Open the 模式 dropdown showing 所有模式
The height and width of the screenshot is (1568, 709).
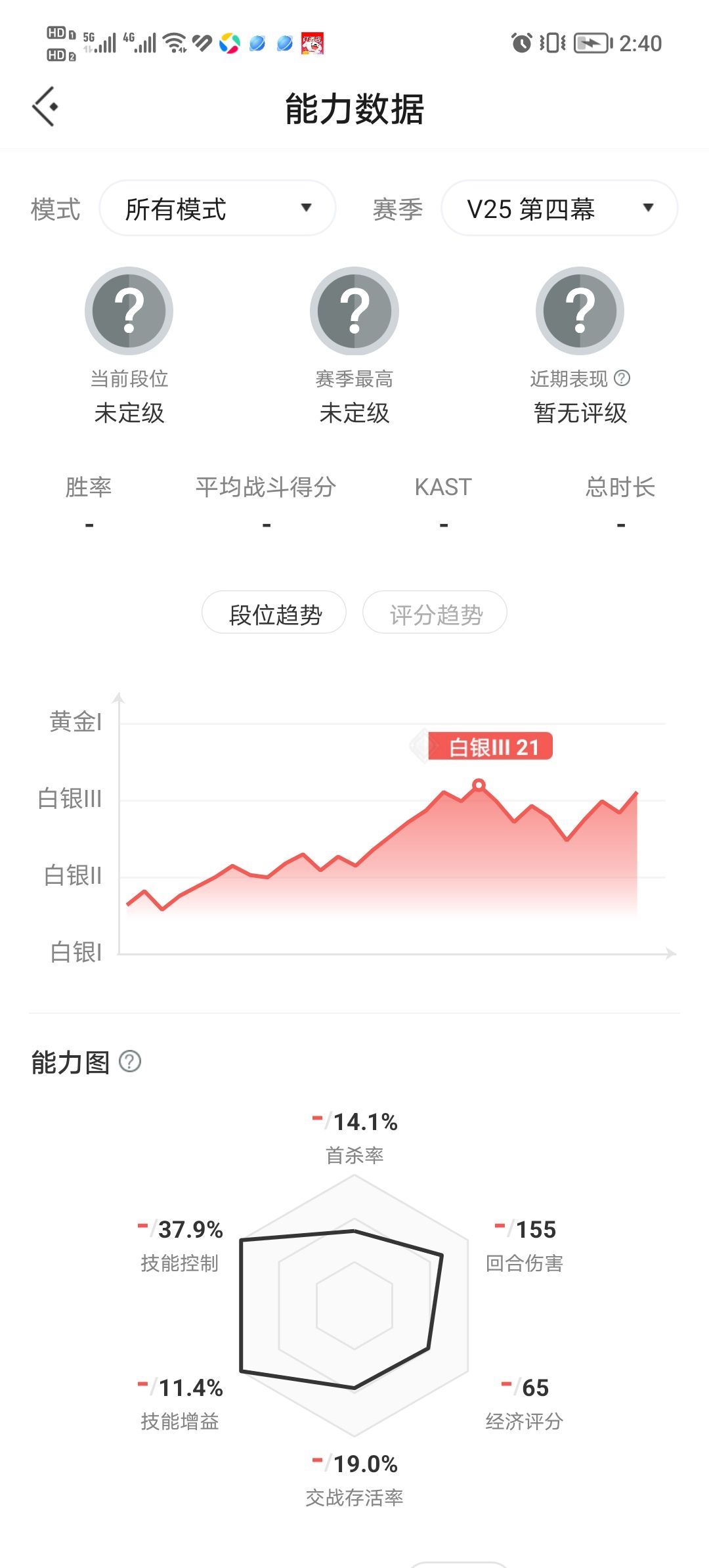217,209
